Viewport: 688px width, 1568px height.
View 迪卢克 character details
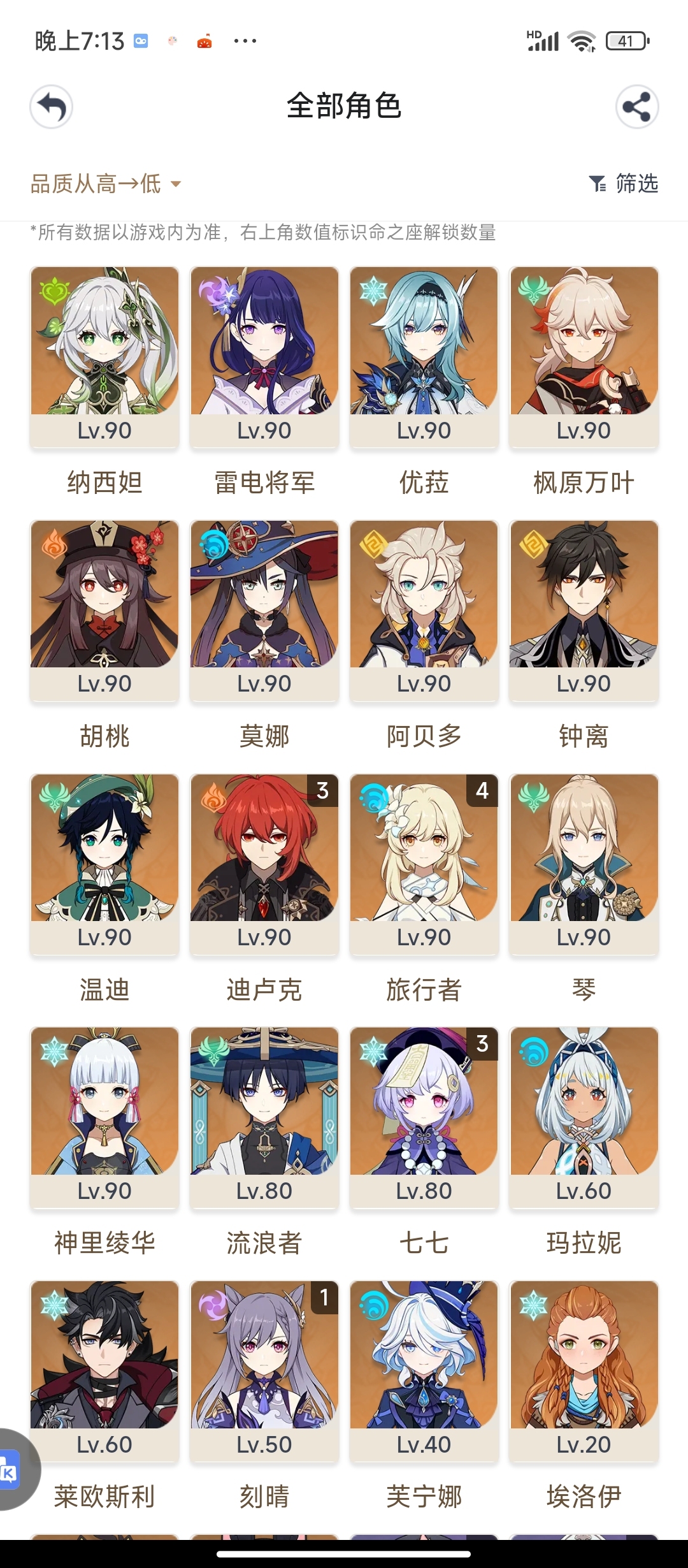pos(264,863)
